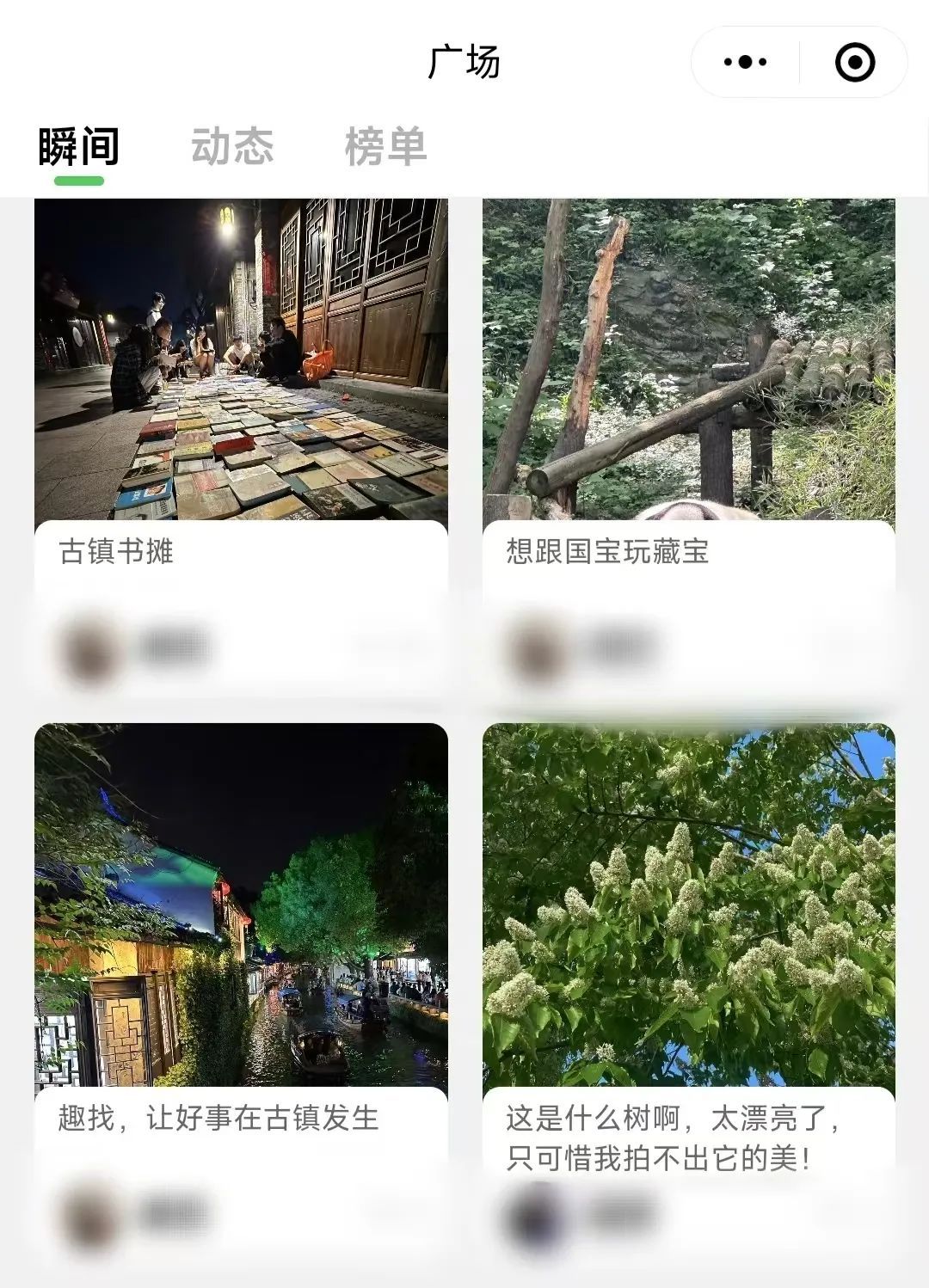
Task: Switch to the 动态 tab
Action: [x=232, y=146]
